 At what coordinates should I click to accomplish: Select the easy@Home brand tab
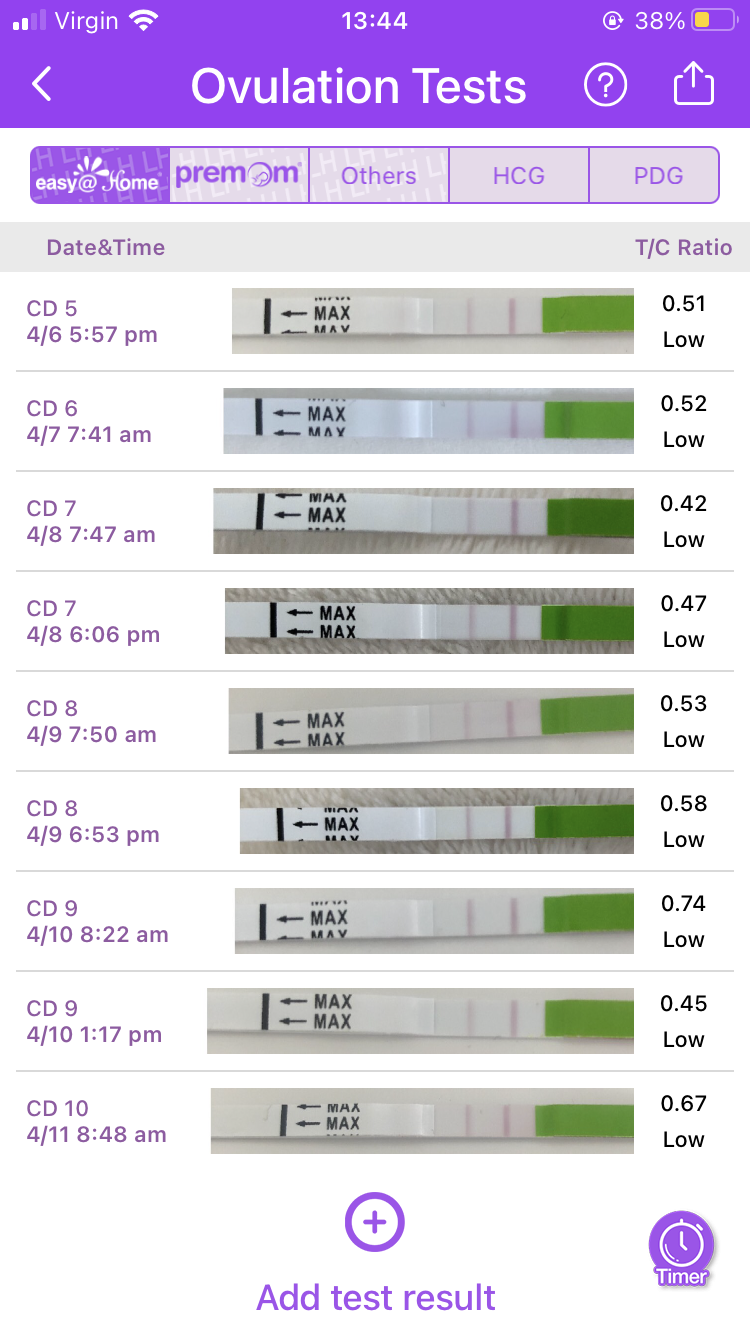pyautogui.click(x=99, y=175)
